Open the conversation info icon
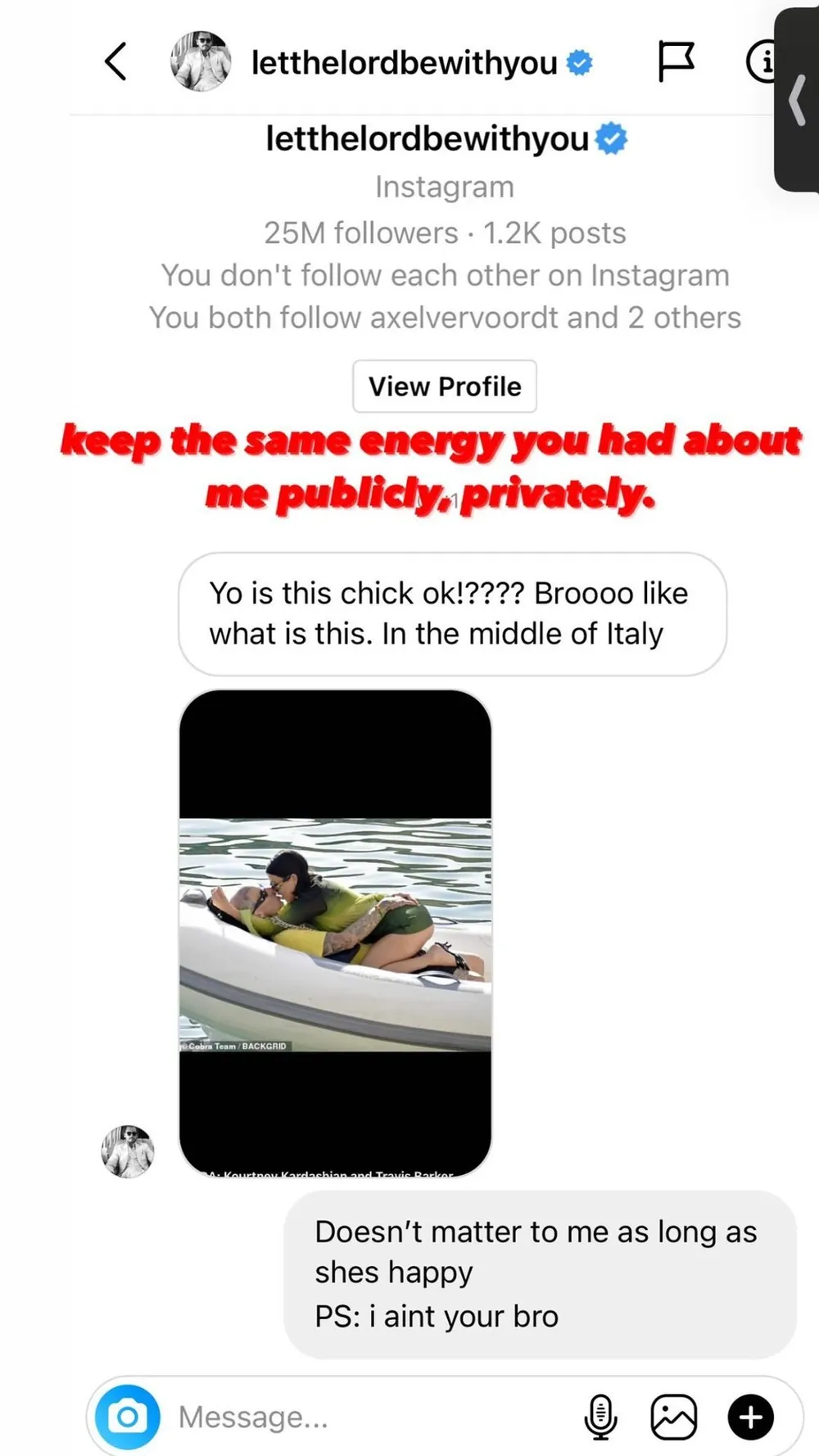This screenshot has height=1456, width=819. tap(762, 61)
